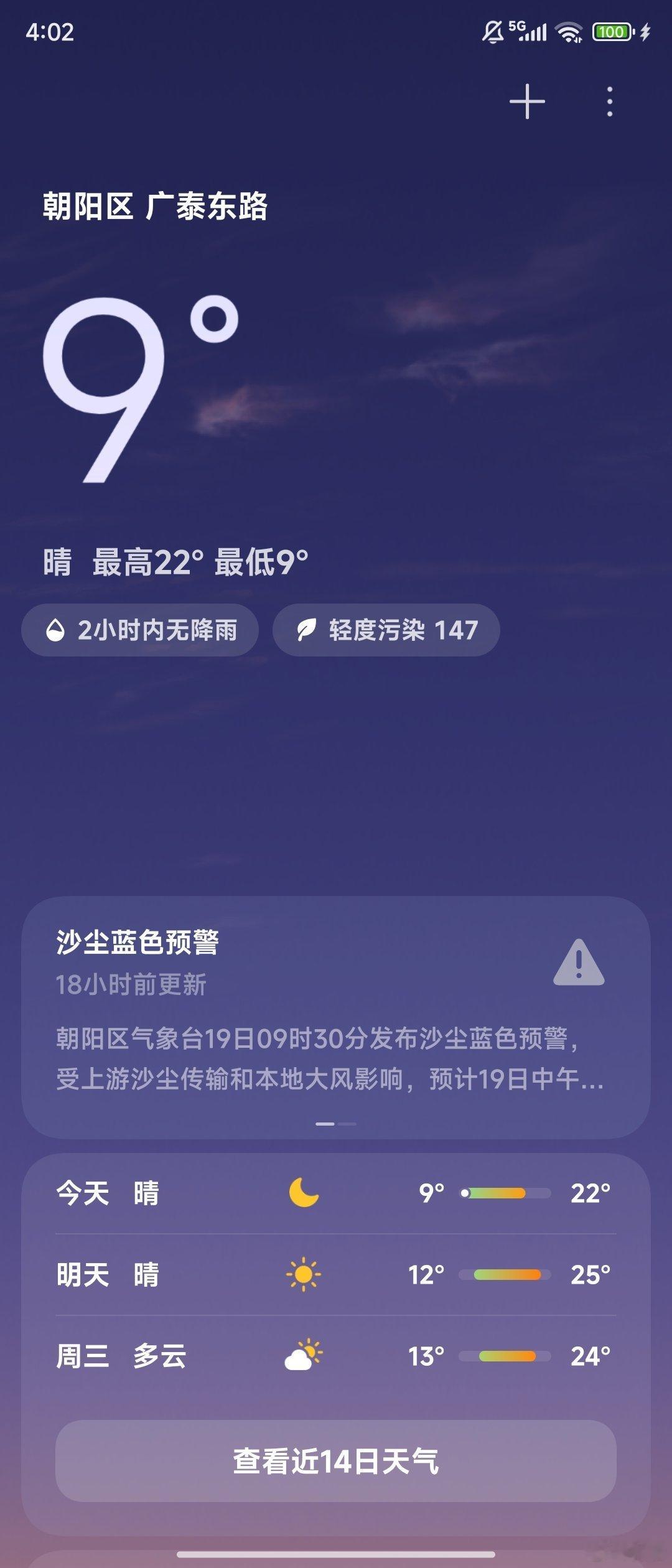Tap the water drop rain forecast icon
This screenshot has height=1568, width=672.
coord(57,630)
